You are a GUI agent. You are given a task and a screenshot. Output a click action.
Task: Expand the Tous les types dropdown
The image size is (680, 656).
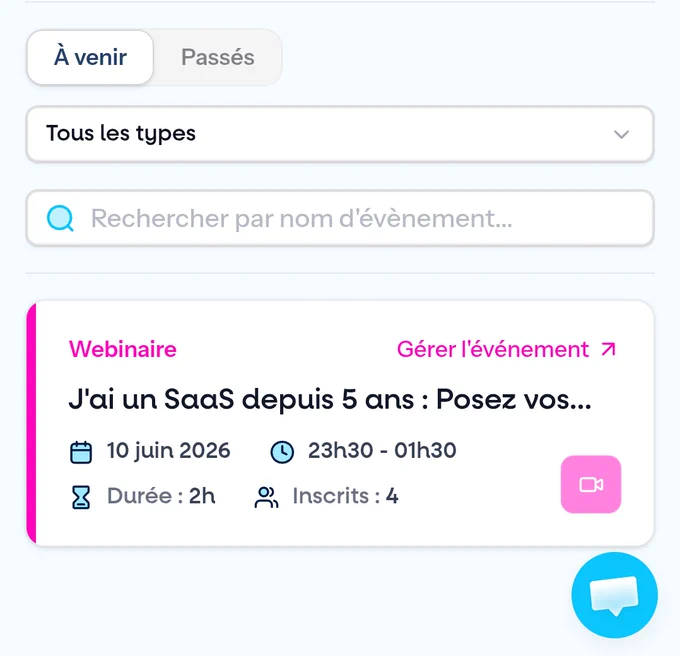pyautogui.click(x=340, y=134)
